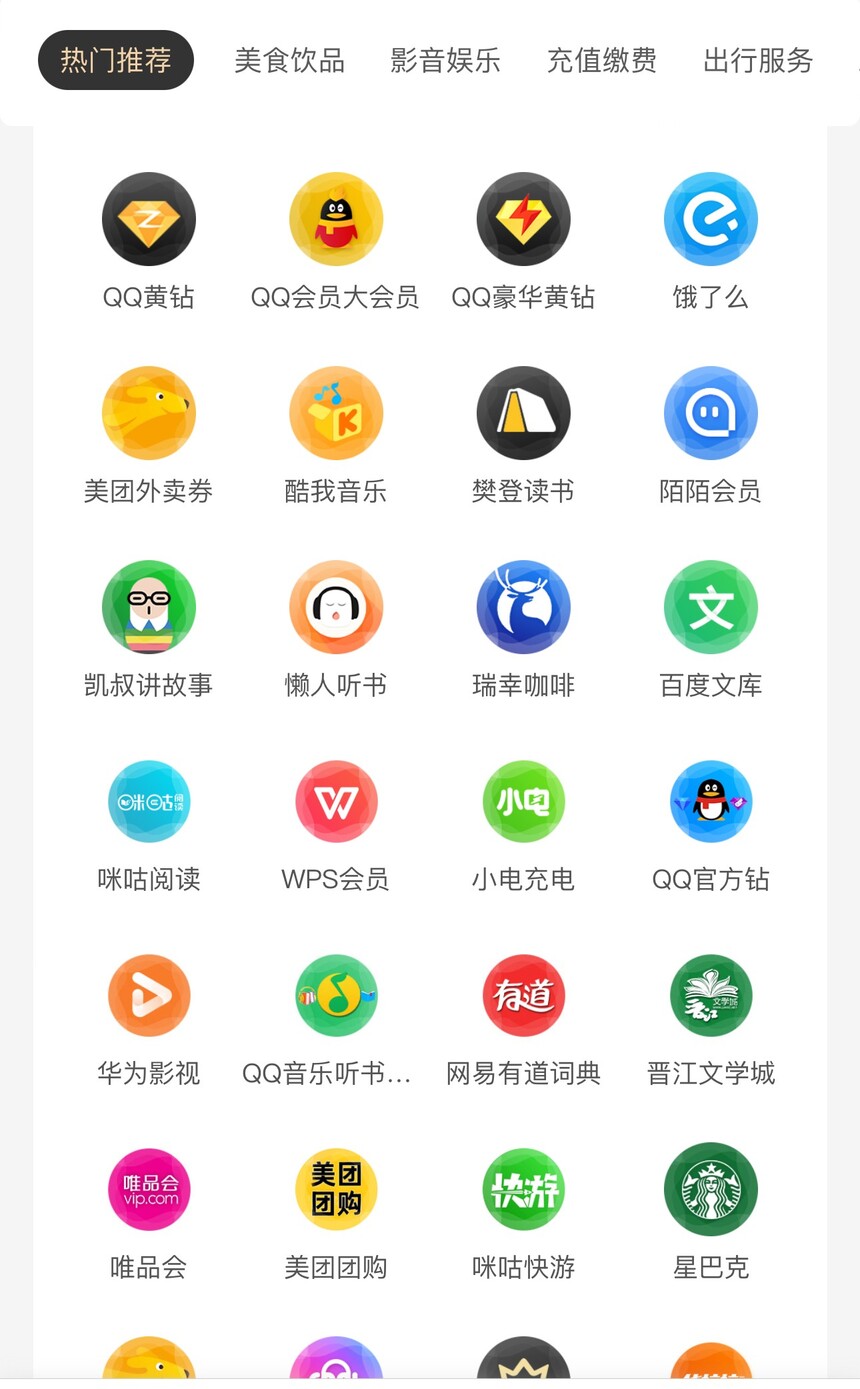Viewport: 860px width, 1389px height.
Task: Open the 星巴克 item
Action: coord(711,1189)
